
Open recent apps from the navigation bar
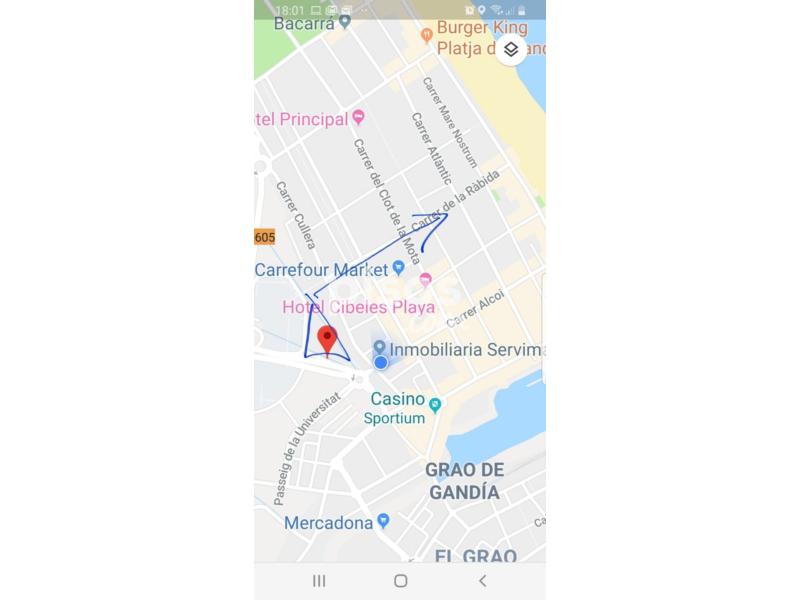click(x=319, y=580)
